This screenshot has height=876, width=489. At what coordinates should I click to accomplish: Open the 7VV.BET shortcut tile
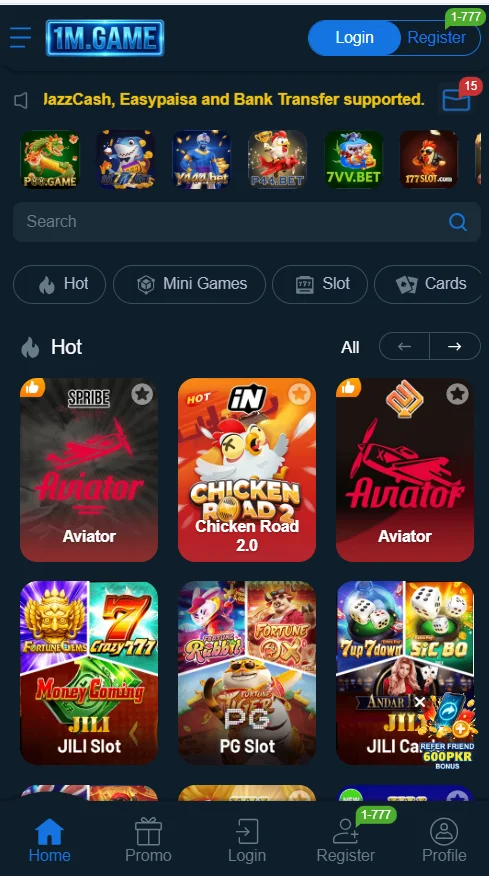click(x=353, y=159)
